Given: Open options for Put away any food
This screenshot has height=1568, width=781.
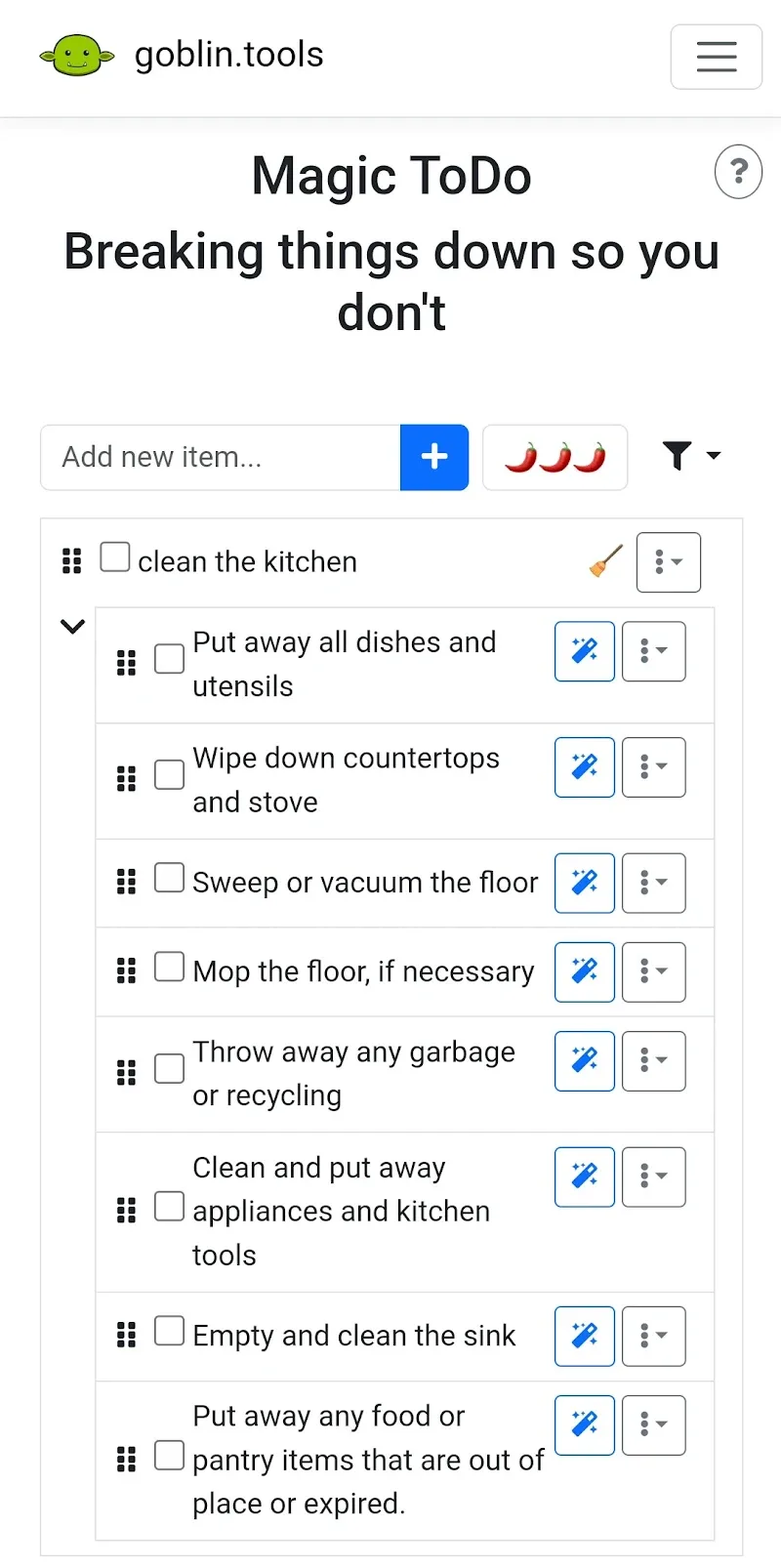Looking at the screenshot, I should [653, 1425].
